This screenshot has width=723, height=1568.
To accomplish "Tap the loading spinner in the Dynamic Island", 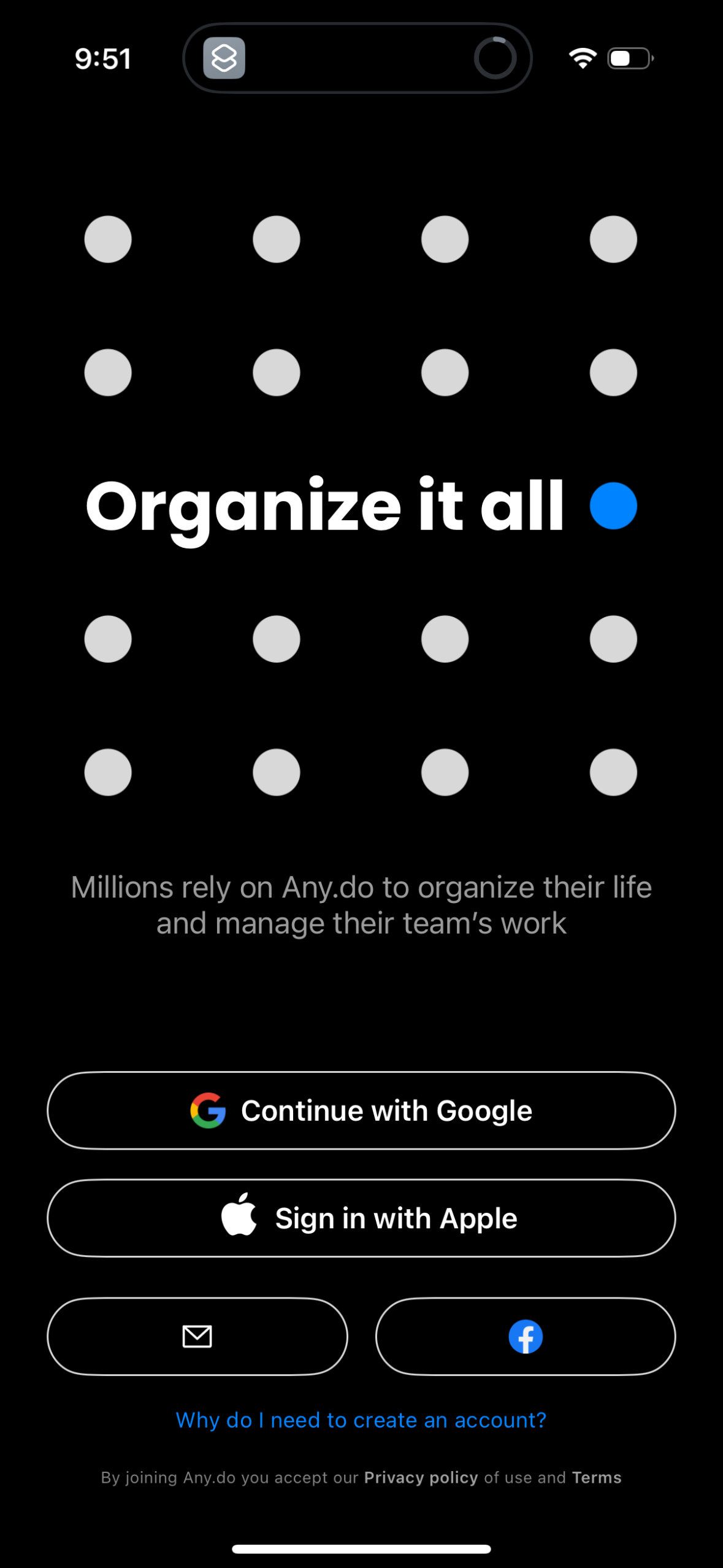I will pos(495,57).
